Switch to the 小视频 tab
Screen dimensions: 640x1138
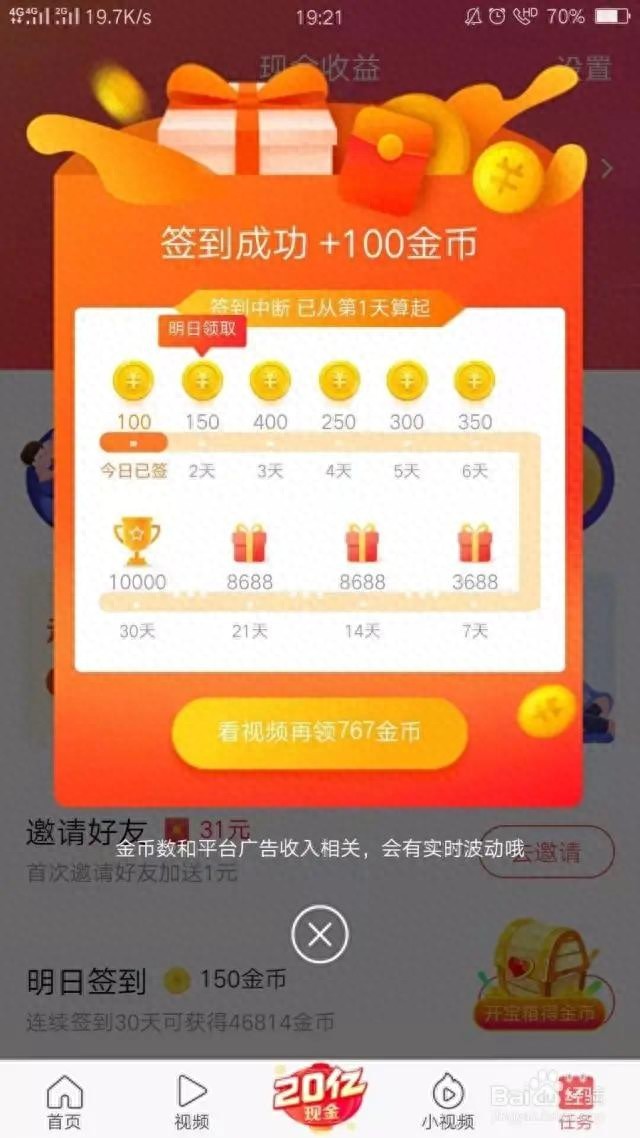[447, 1101]
